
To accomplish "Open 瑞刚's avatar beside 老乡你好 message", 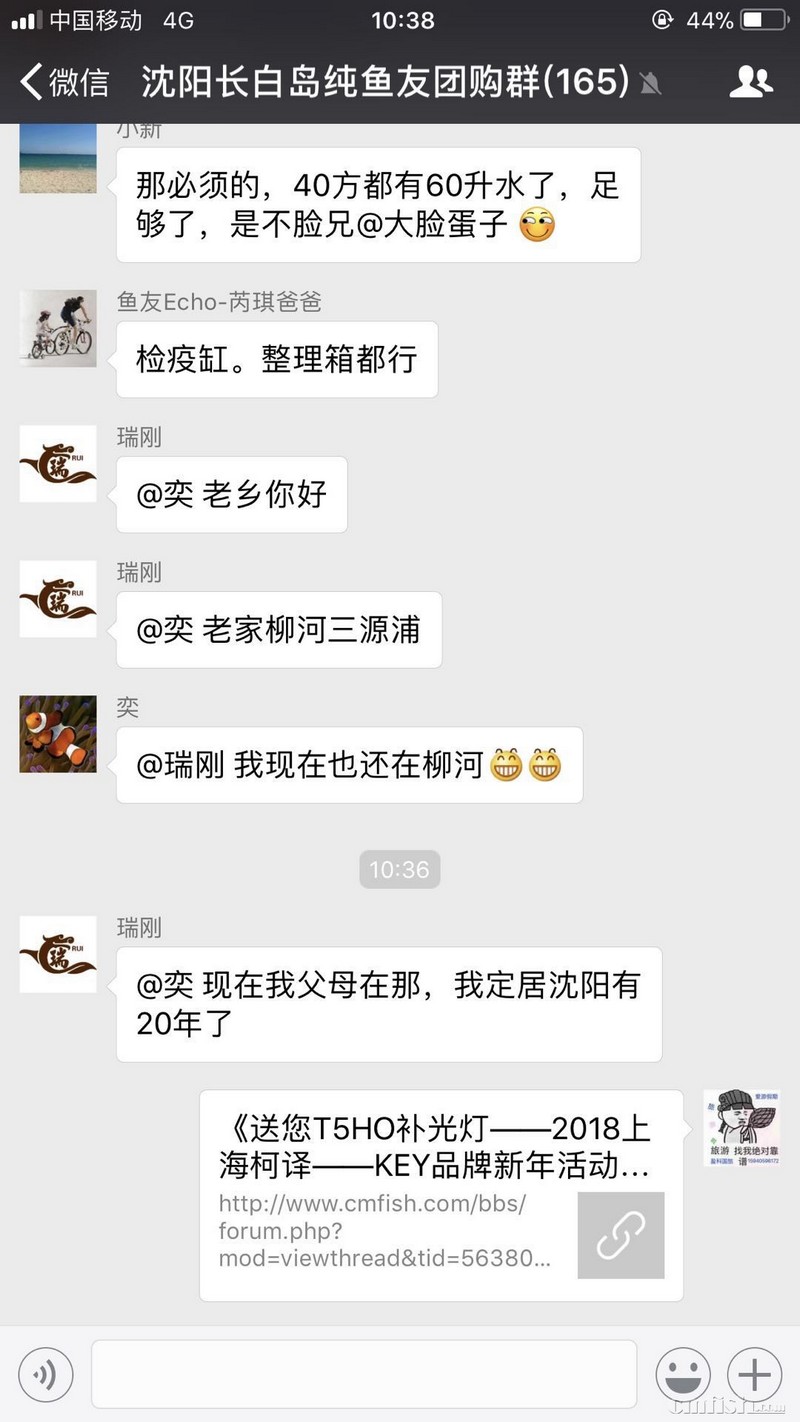I will [58, 463].
